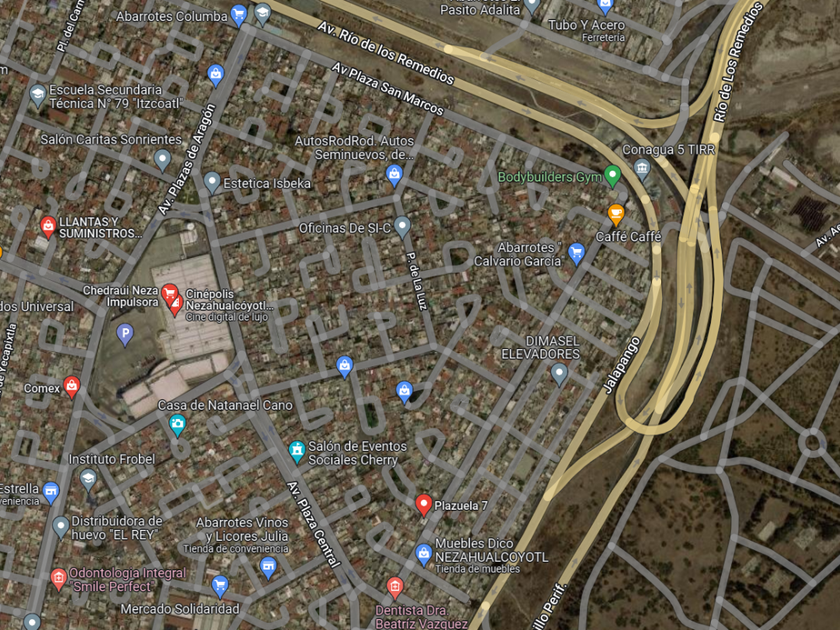This screenshot has width=840, height=630.
Task: Open Odontología Integral Smile Perfect pin
Action: [x=60, y=579]
